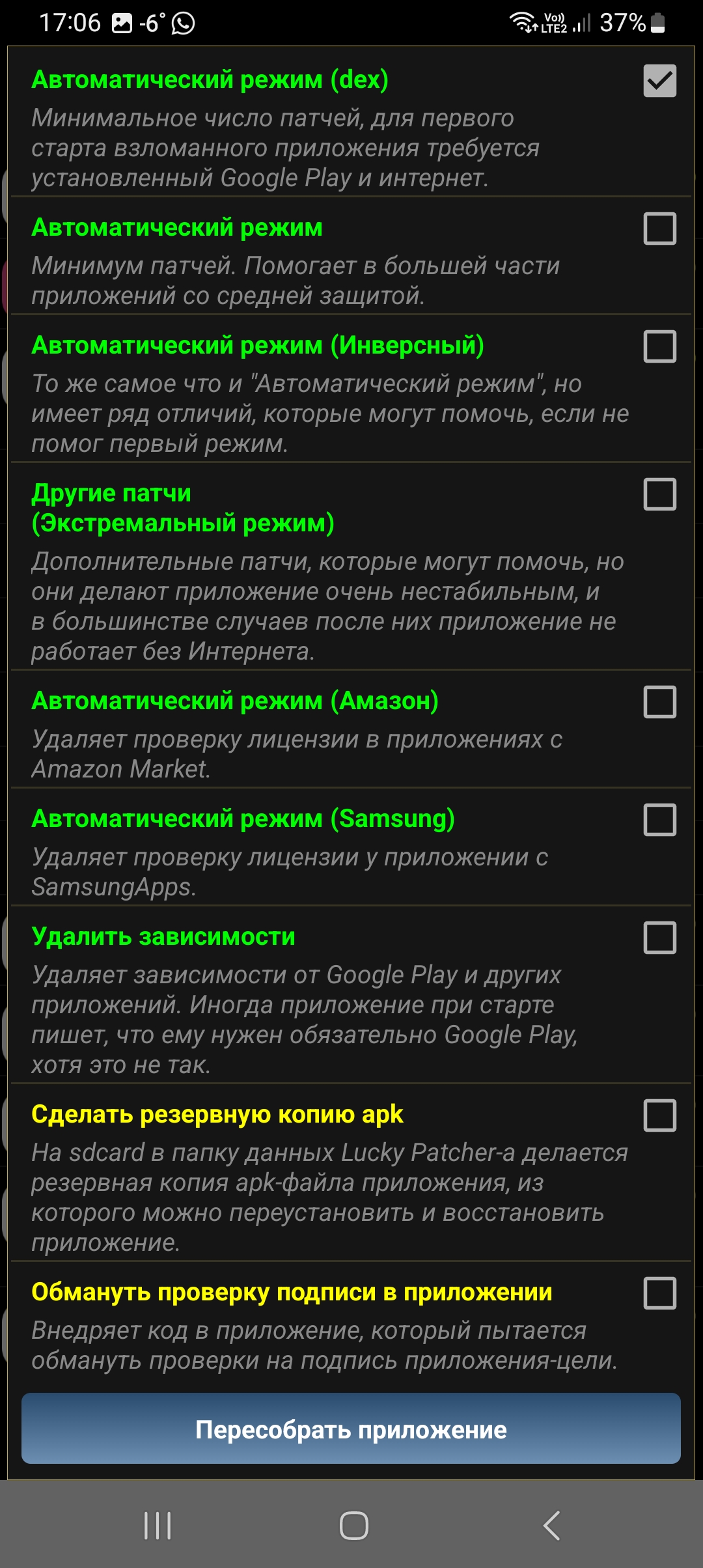Check Сделать резервную копию apk
The width and height of the screenshot is (703, 1568).
pos(659,1115)
